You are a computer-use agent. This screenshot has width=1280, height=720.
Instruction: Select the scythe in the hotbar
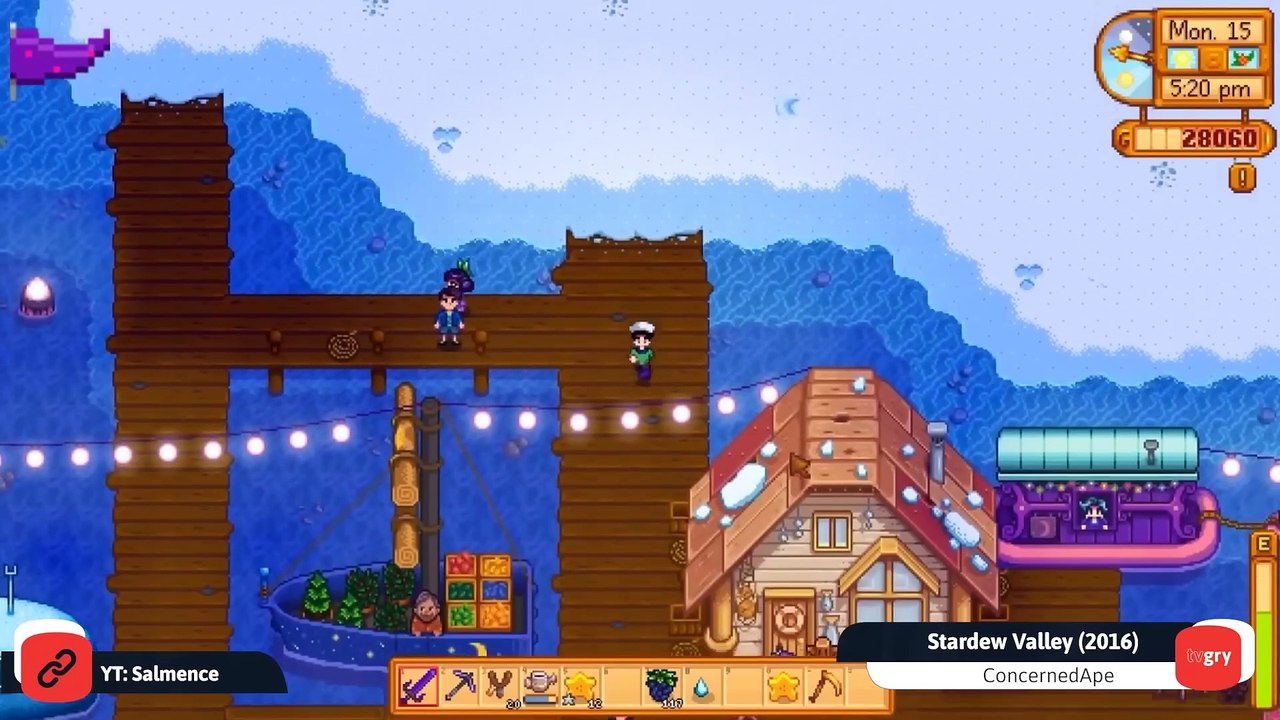coord(823,687)
